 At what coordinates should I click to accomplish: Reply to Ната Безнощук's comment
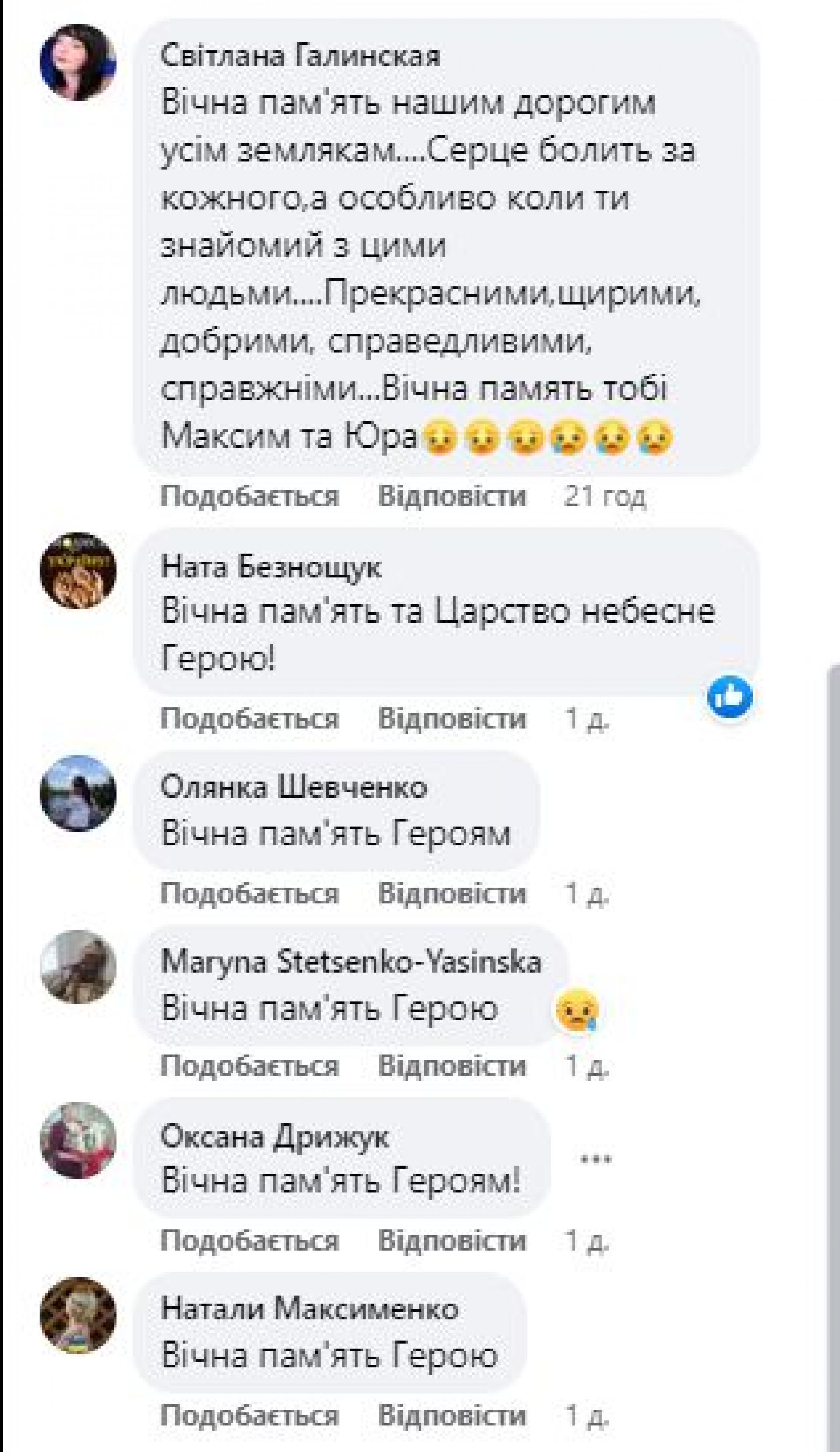(x=451, y=718)
